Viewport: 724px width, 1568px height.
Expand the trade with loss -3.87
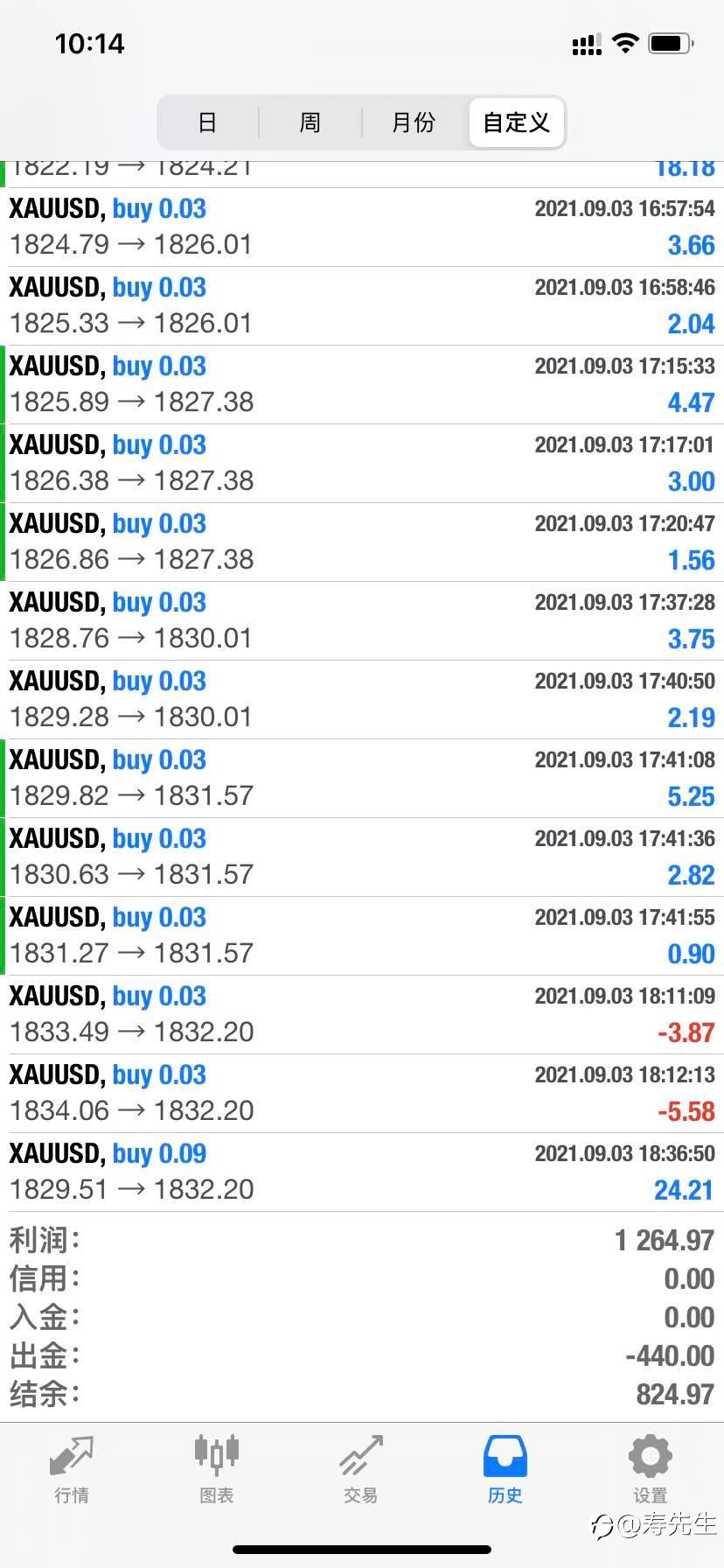pos(362,1015)
